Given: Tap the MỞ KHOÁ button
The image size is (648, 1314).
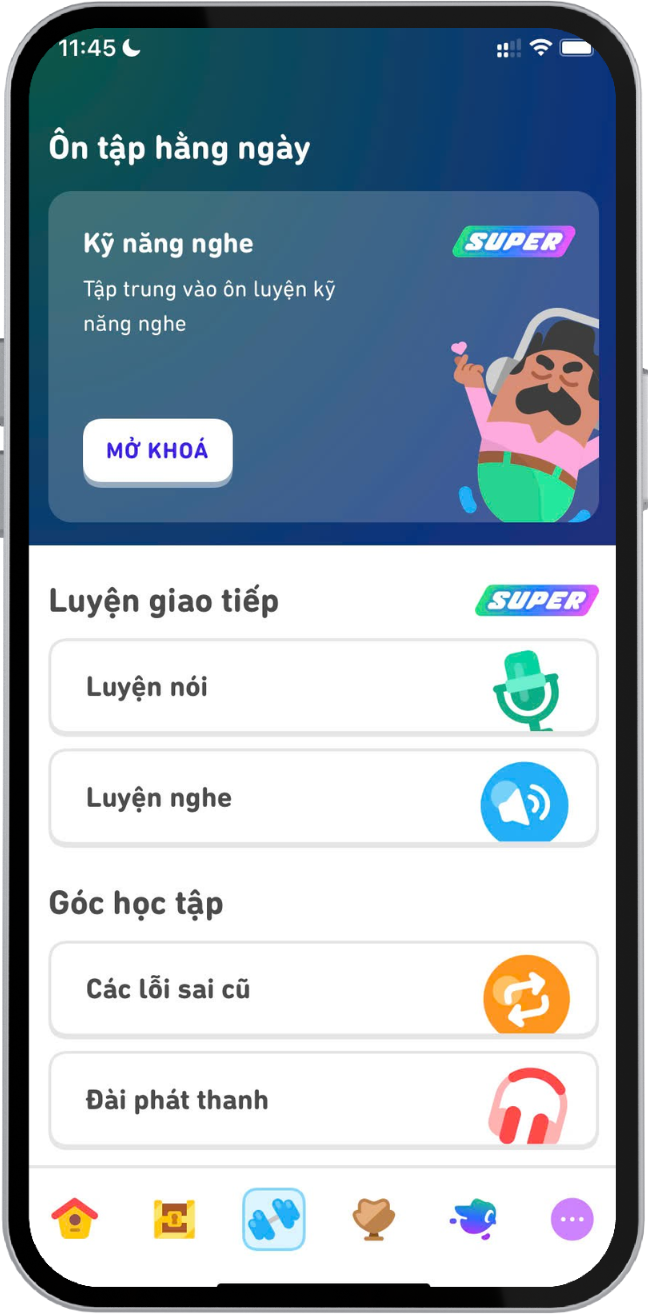Looking at the screenshot, I should (157, 450).
